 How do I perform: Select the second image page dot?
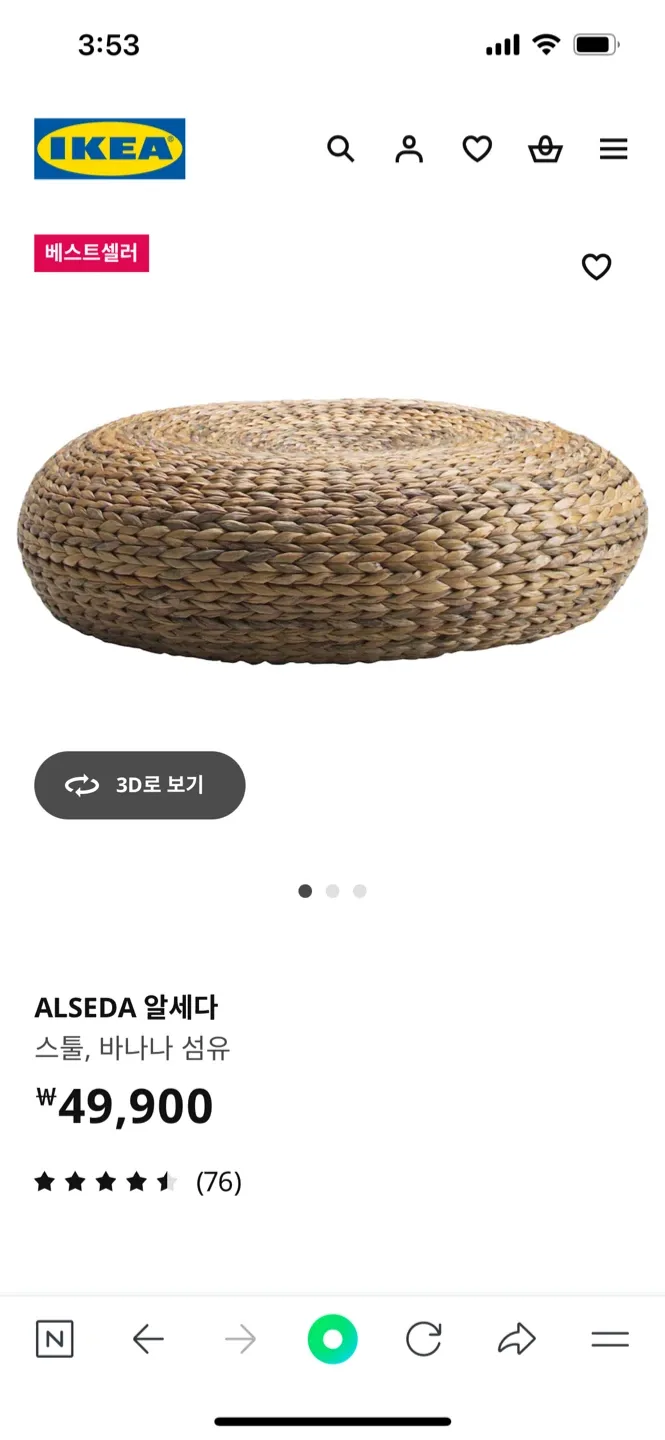tap(333, 891)
